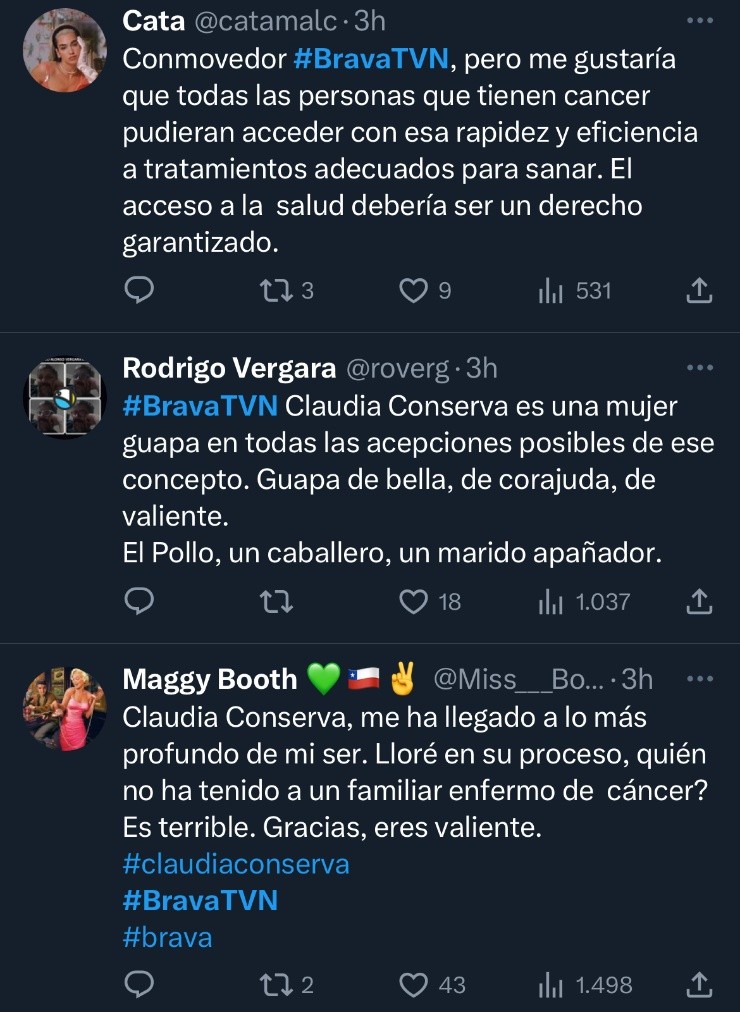
Task: Reply to Cata's tweet
Action: [139, 291]
